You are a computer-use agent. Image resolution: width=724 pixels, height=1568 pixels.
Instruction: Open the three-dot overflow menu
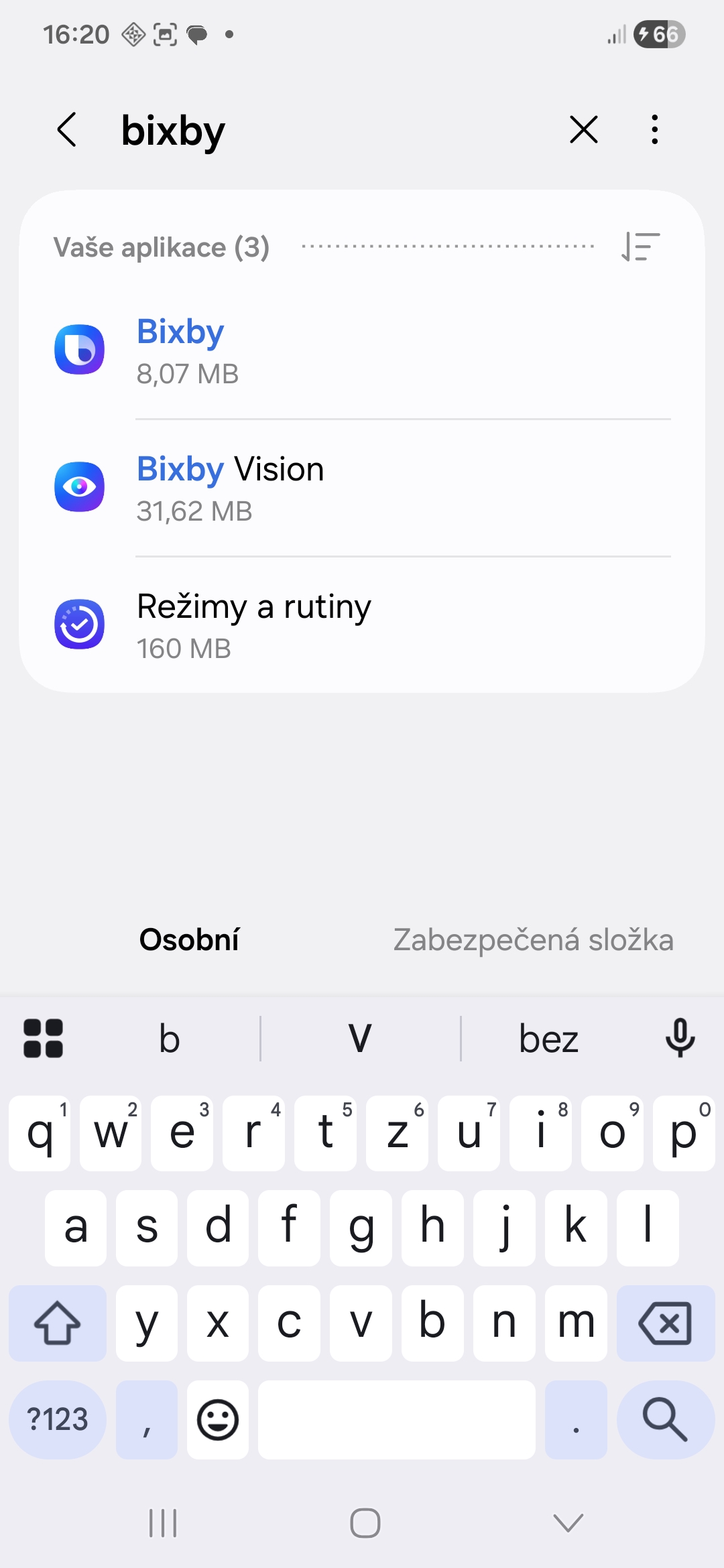coord(654,129)
